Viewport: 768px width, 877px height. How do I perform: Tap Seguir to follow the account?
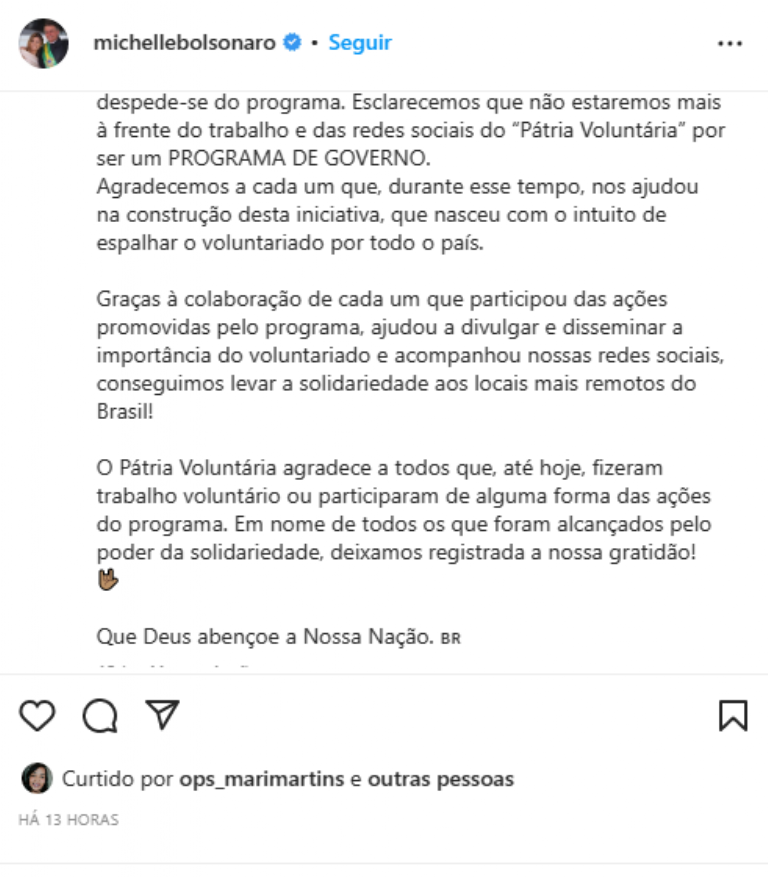[360, 43]
